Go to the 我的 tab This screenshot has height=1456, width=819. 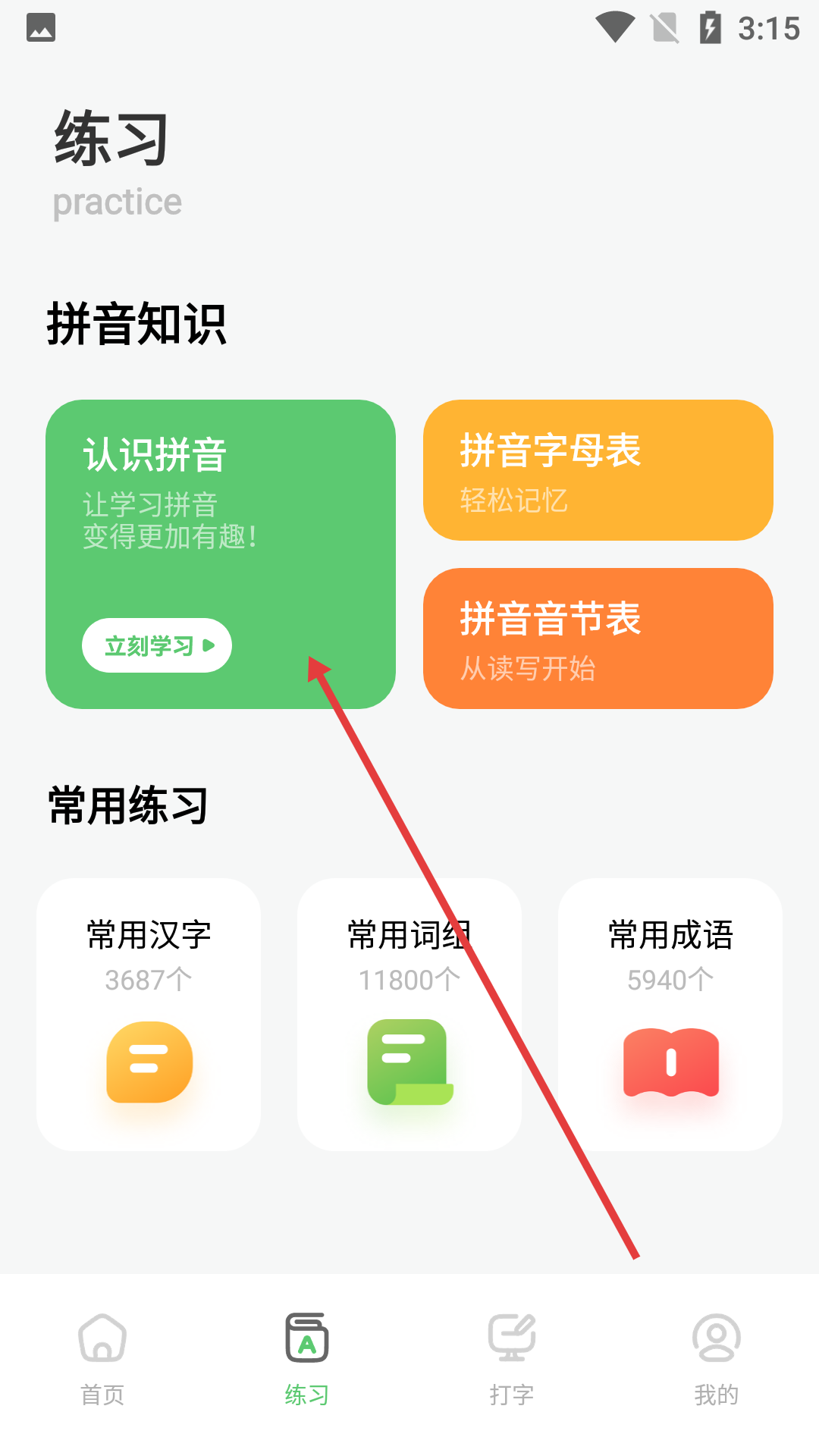coord(717,1359)
